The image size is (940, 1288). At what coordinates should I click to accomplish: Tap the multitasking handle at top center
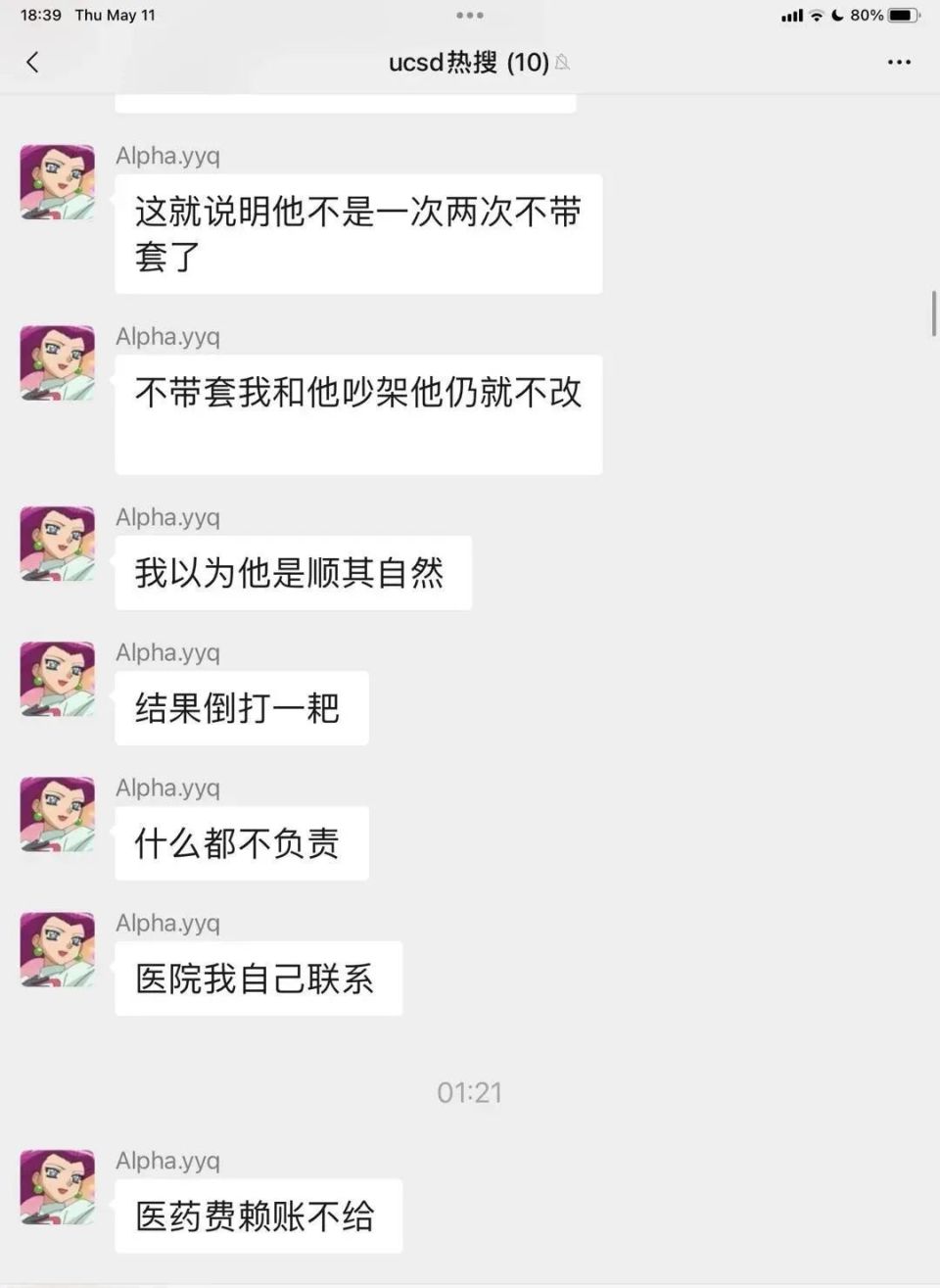tap(470, 15)
